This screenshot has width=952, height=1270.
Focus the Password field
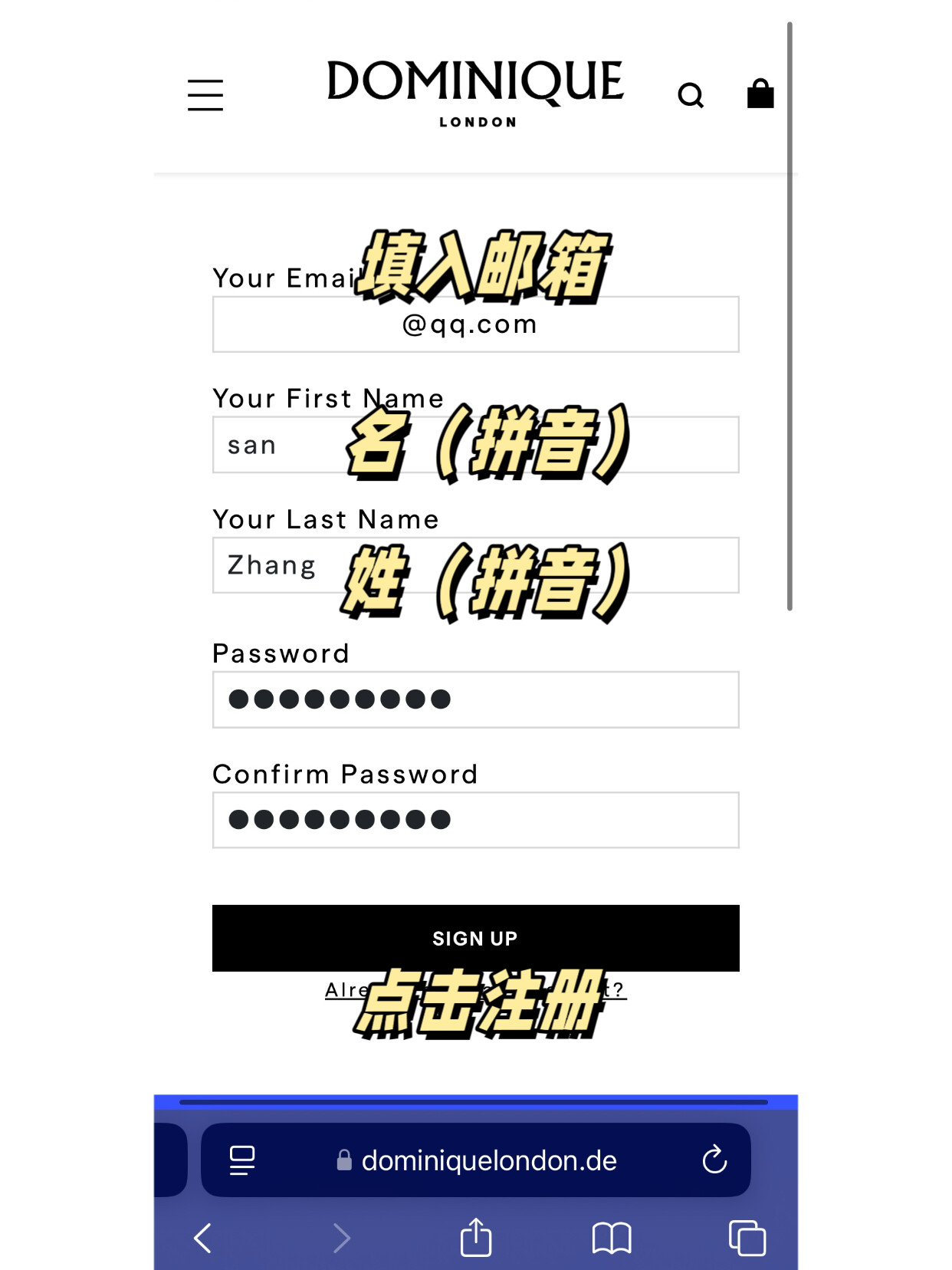point(475,699)
